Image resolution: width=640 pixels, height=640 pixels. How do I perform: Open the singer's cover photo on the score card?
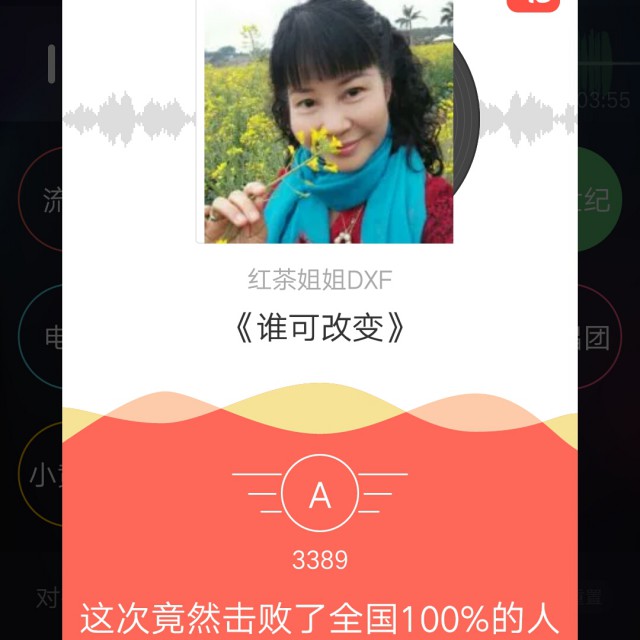[324, 121]
